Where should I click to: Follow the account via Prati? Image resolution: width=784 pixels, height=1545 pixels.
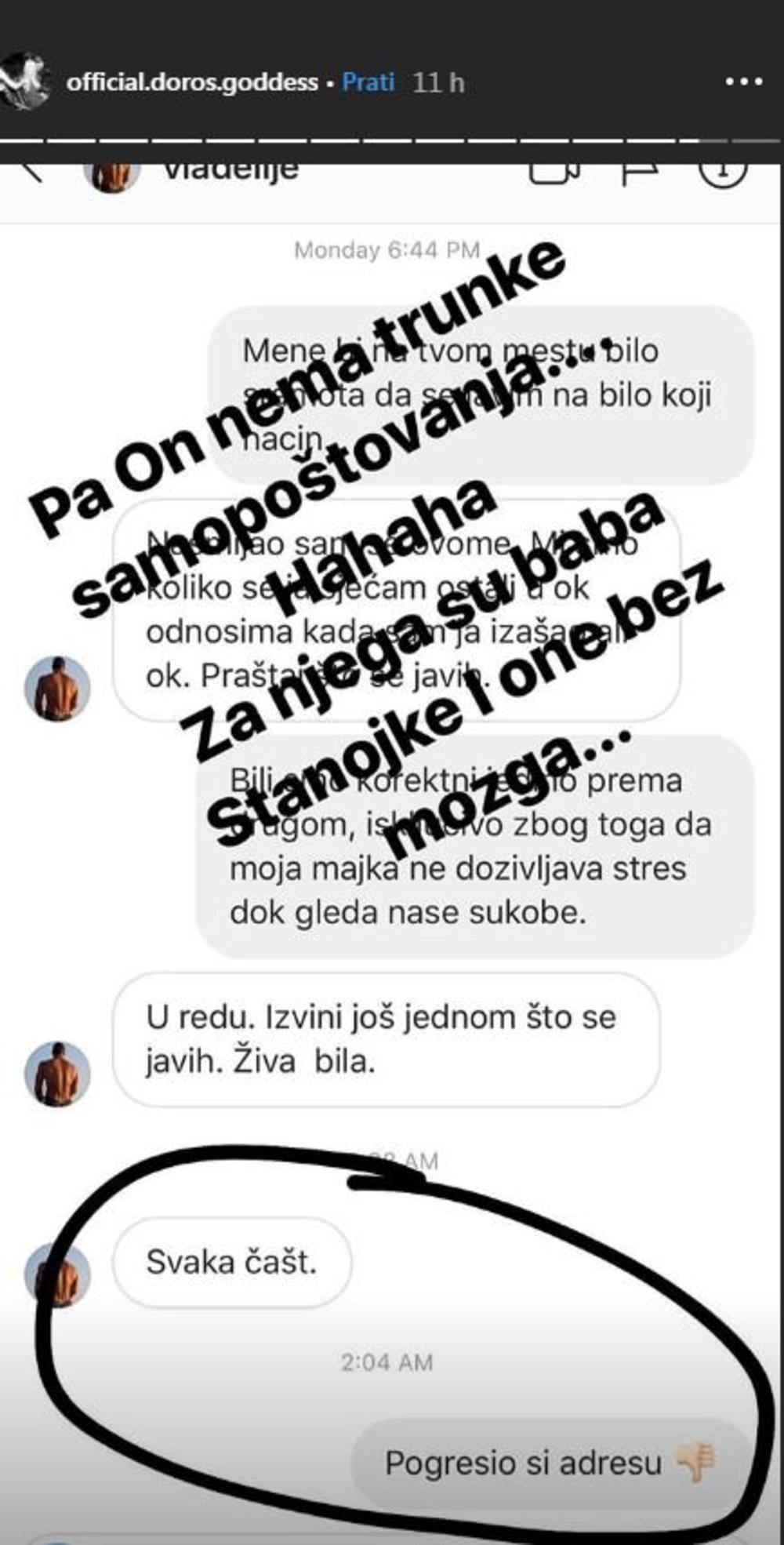click(x=368, y=82)
